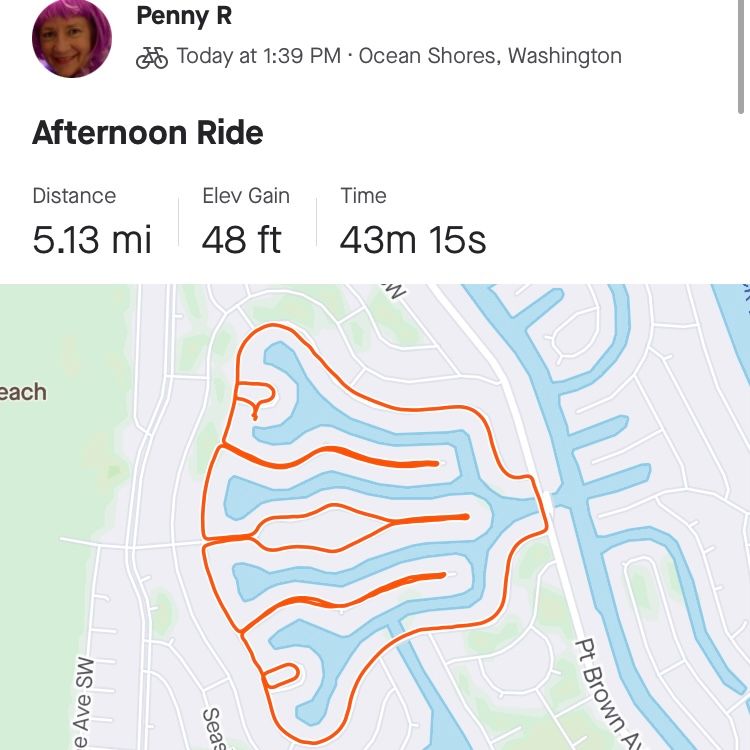Image resolution: width=750 pixels, height=750 pixels.
Task: Open the Afternoon Ride activity details
Action: click(148, 133)
